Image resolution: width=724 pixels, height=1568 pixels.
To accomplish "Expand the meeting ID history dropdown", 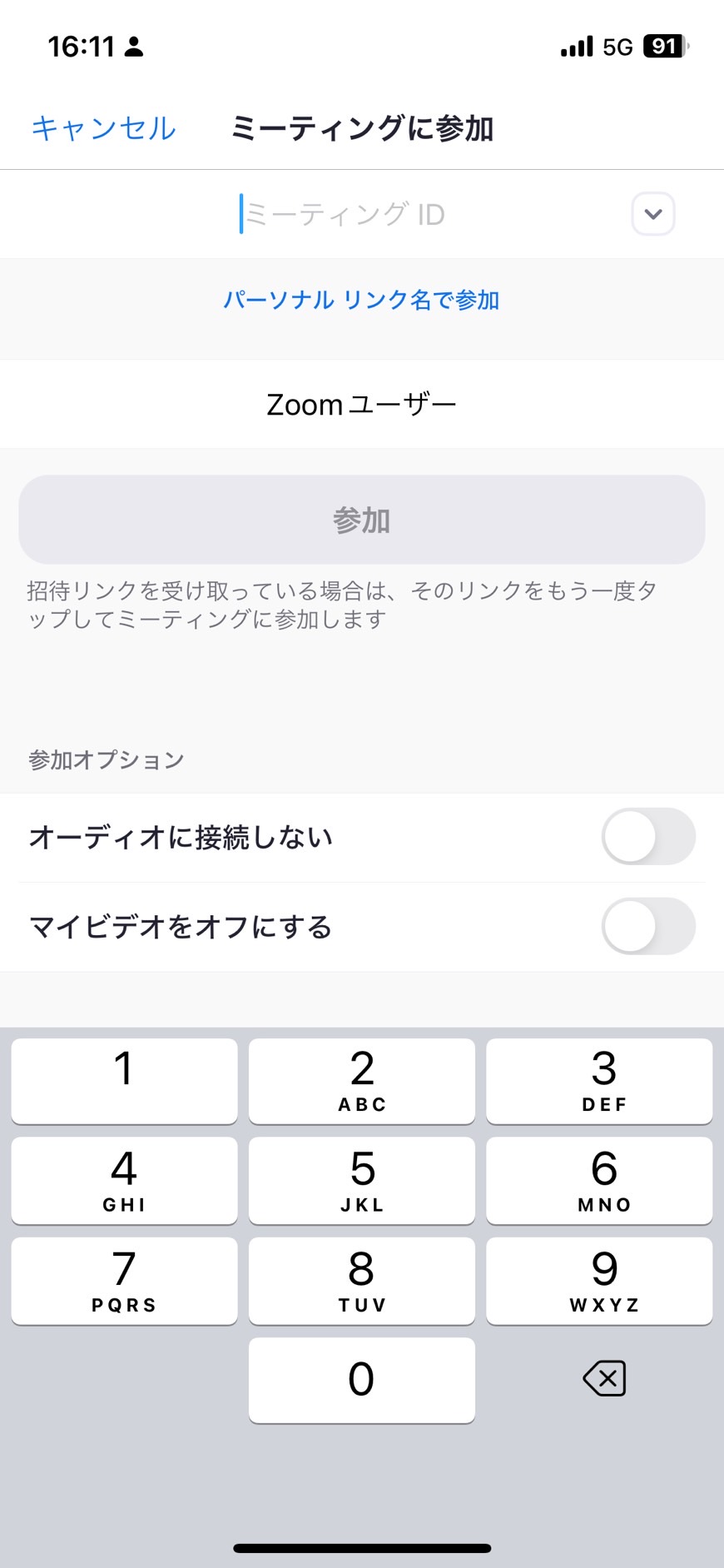I will [653, 214].
